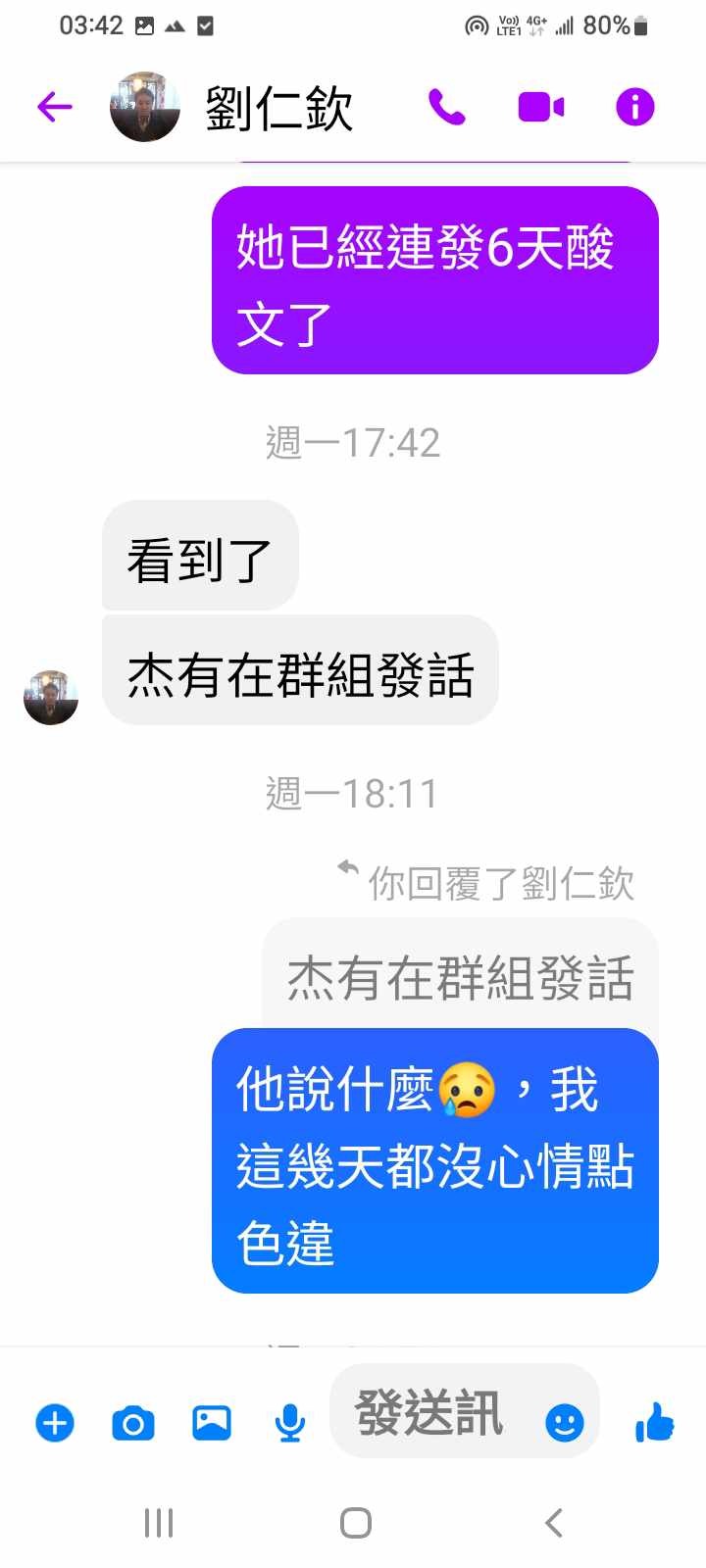Screen dimensions: 706x1568
Task: Start a voice call with 劉仁欽
Action: point(446,107)
